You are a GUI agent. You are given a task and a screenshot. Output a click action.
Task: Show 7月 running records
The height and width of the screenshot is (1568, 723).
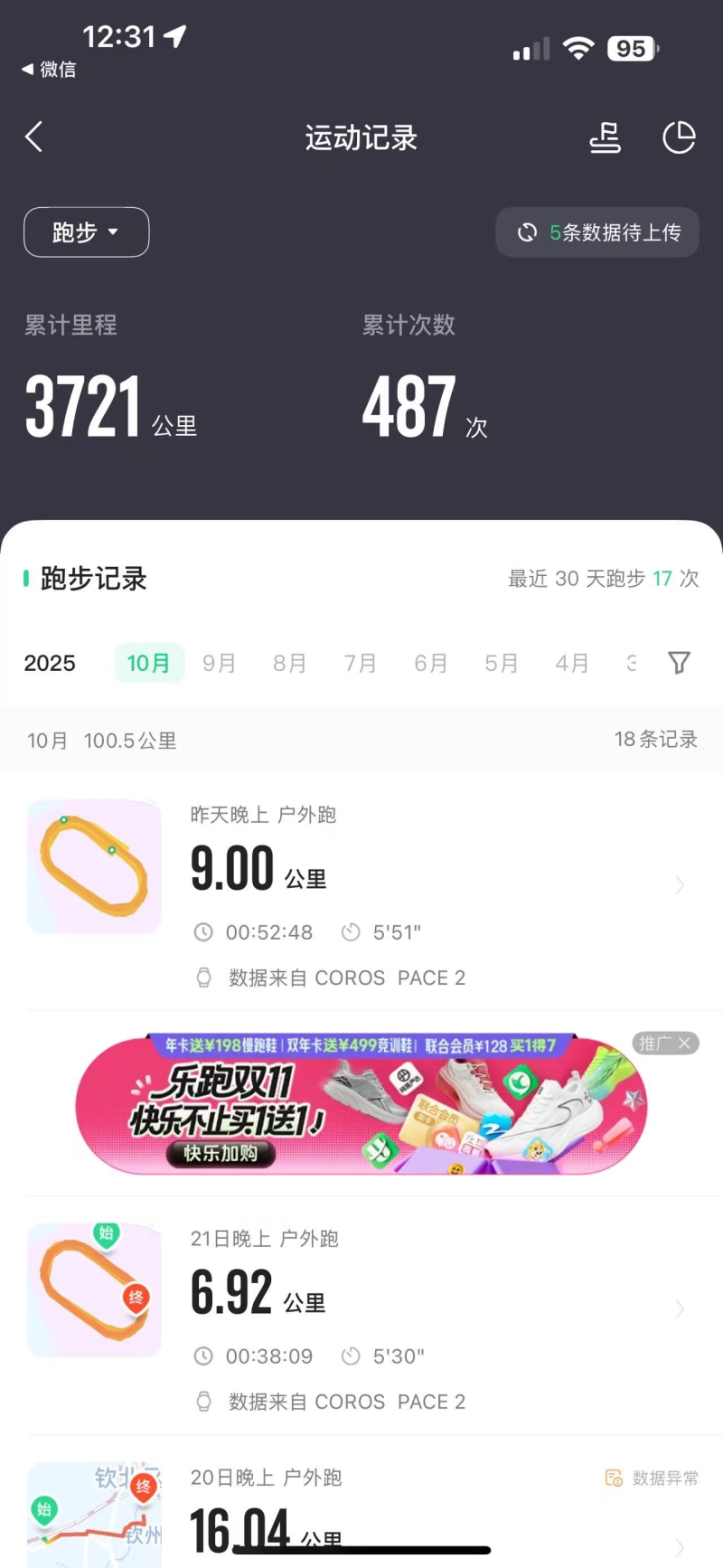click(360, 663)
